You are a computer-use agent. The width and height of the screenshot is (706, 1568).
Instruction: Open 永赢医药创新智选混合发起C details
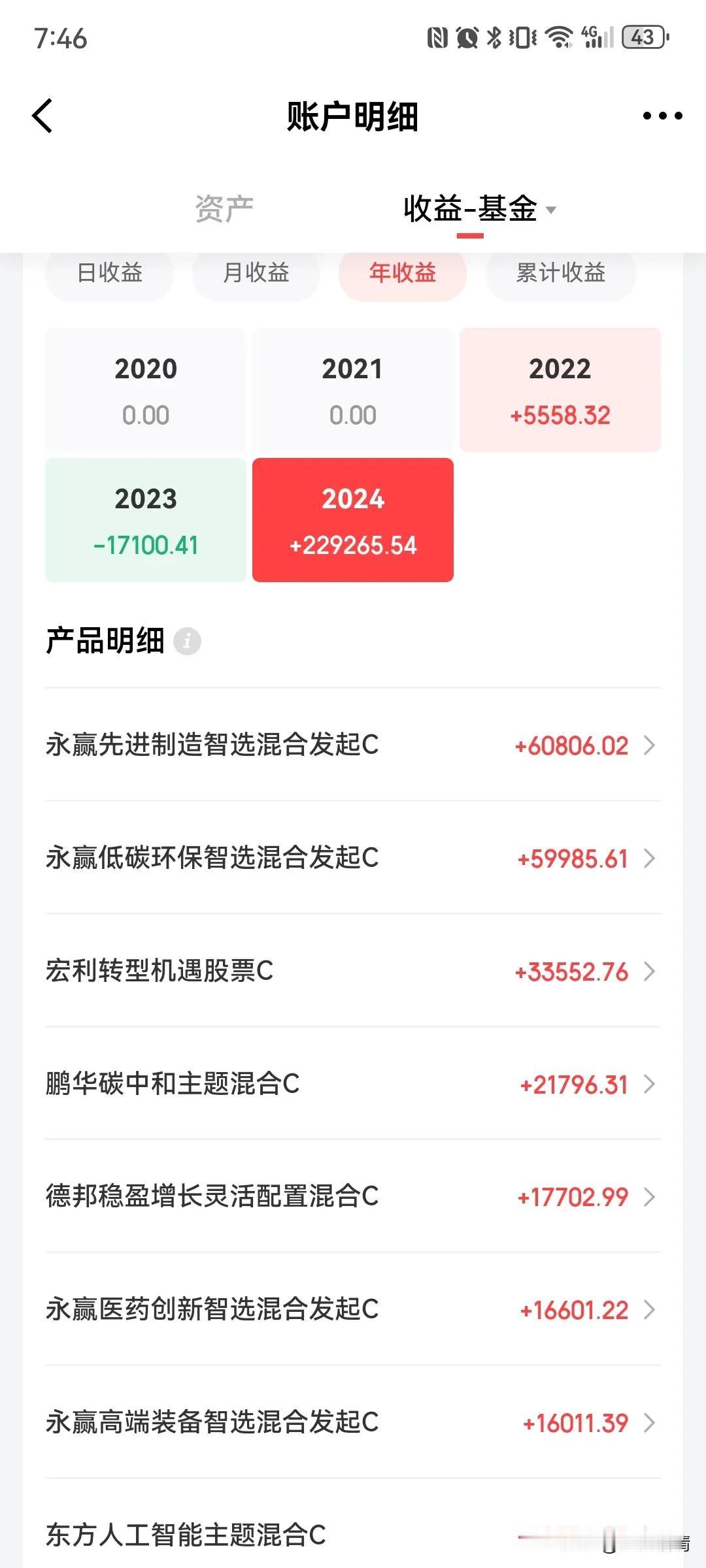(353, 1310)
